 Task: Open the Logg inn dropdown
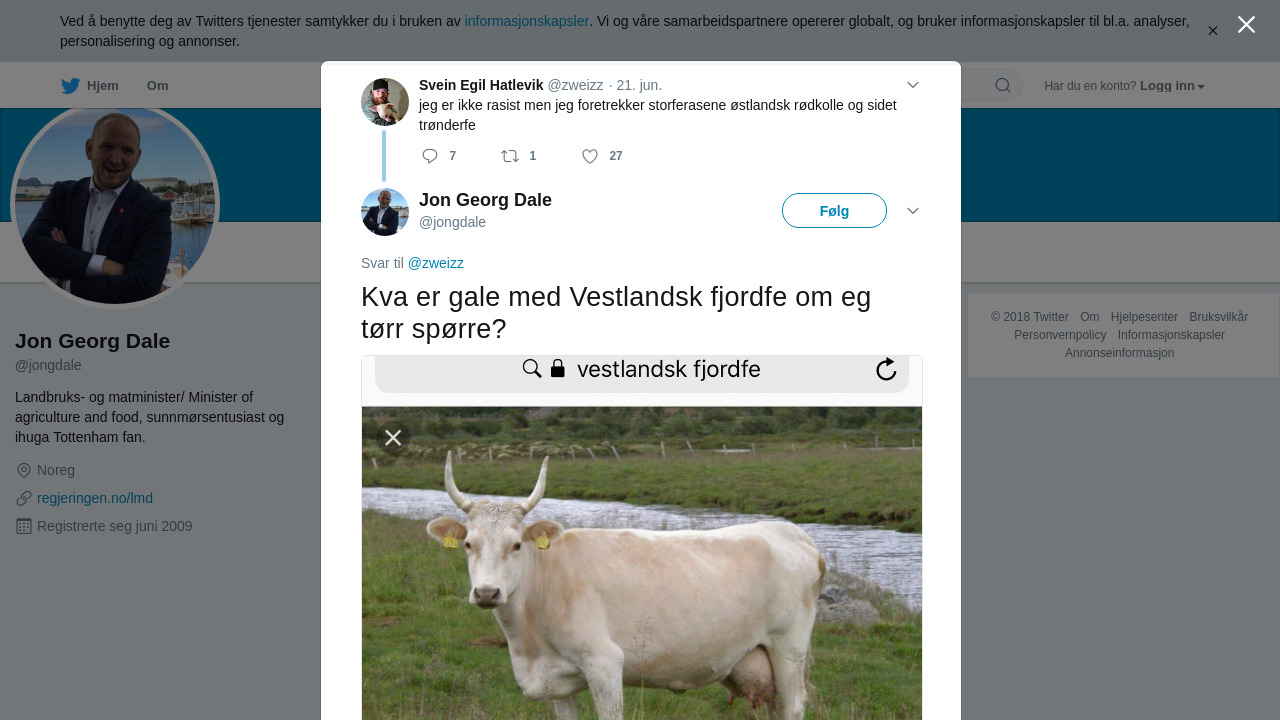coord(1171,86)
